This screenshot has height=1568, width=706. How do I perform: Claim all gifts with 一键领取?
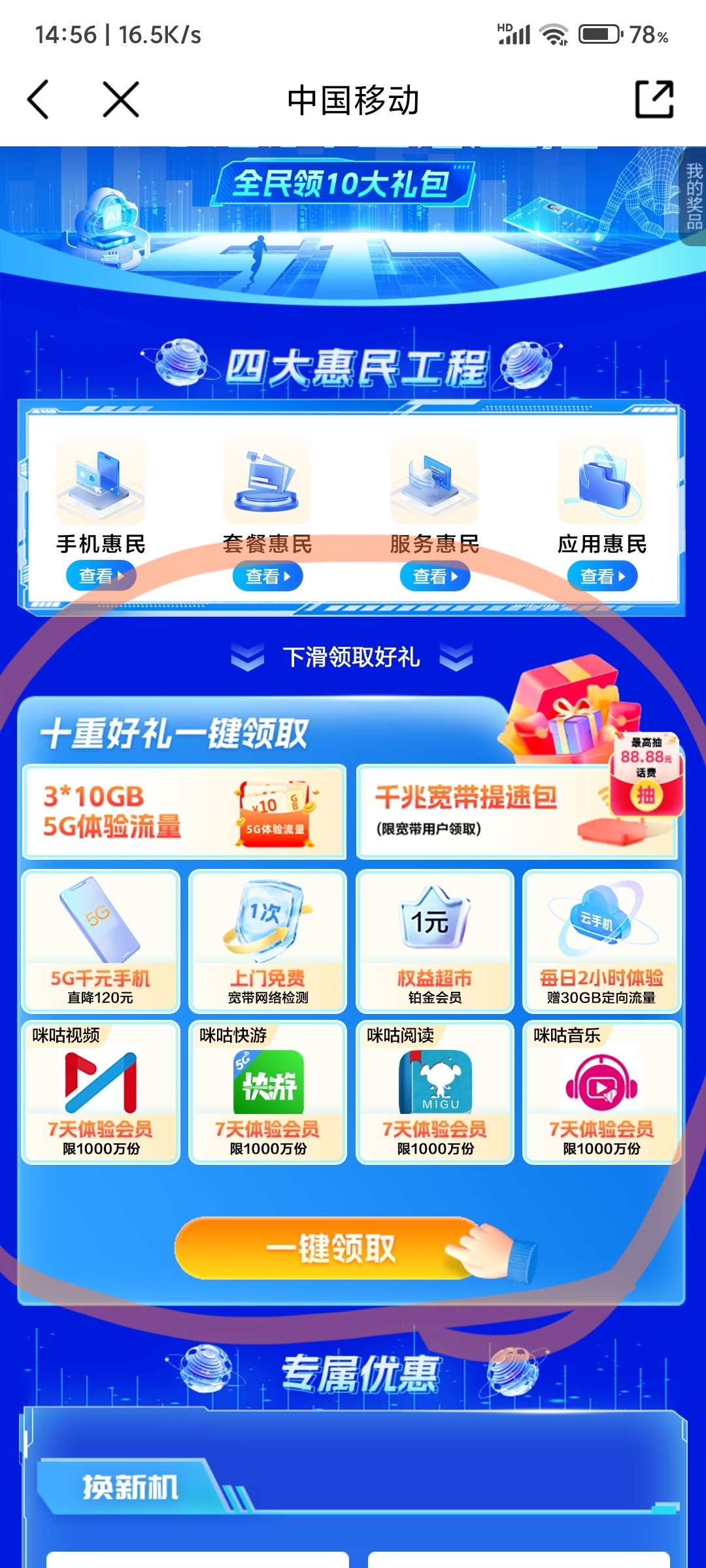click(330, 1249)
